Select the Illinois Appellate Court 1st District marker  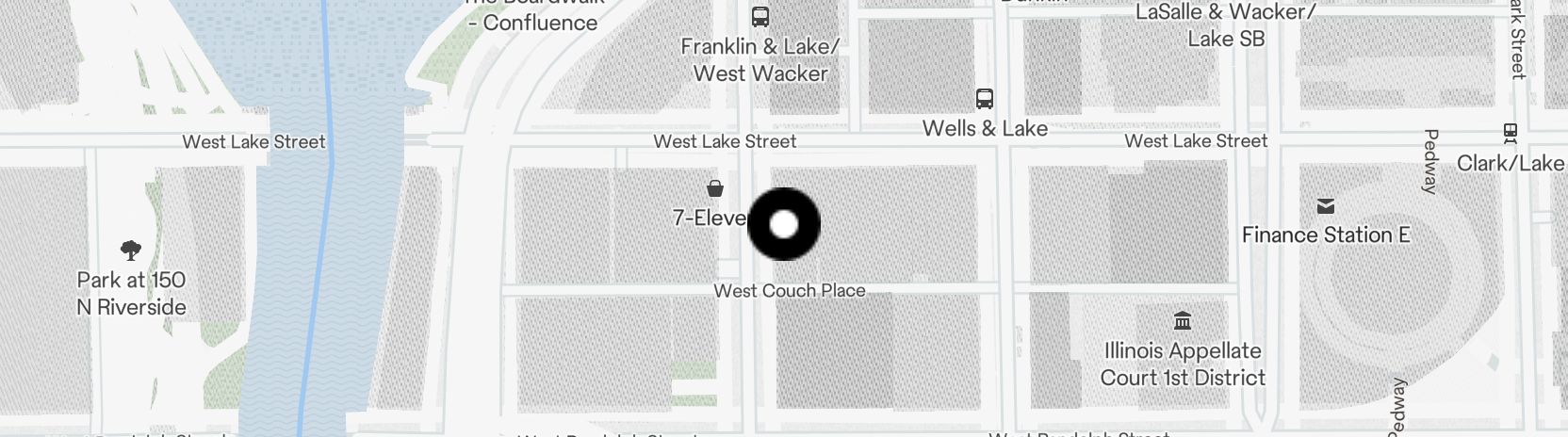(1183, 321)
